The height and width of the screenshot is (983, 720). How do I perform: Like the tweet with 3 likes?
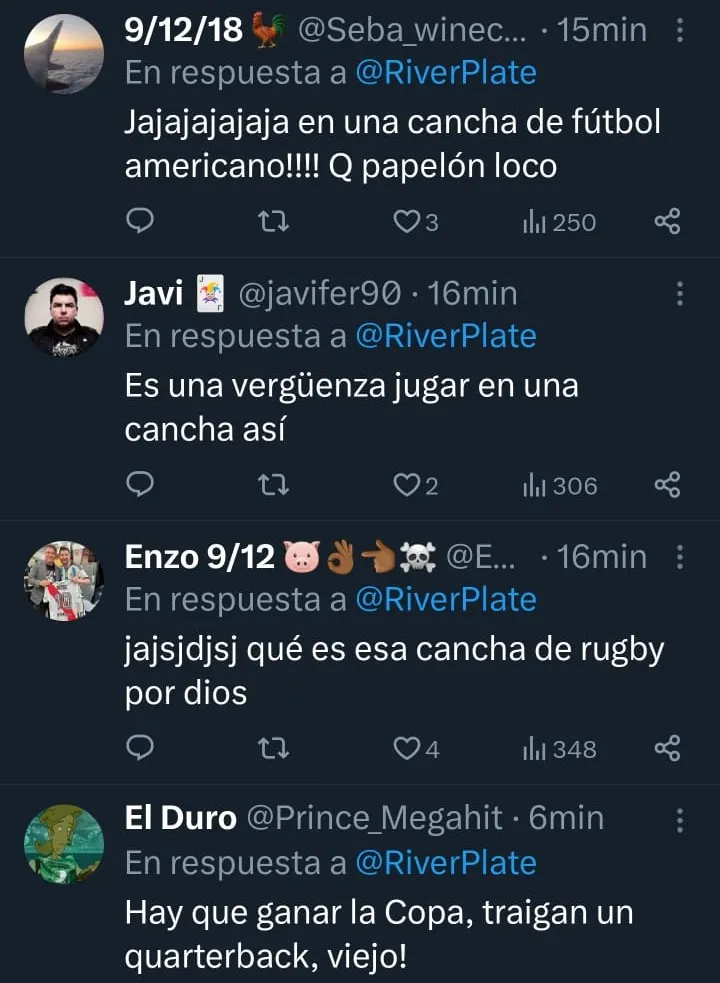coord(406,222)
